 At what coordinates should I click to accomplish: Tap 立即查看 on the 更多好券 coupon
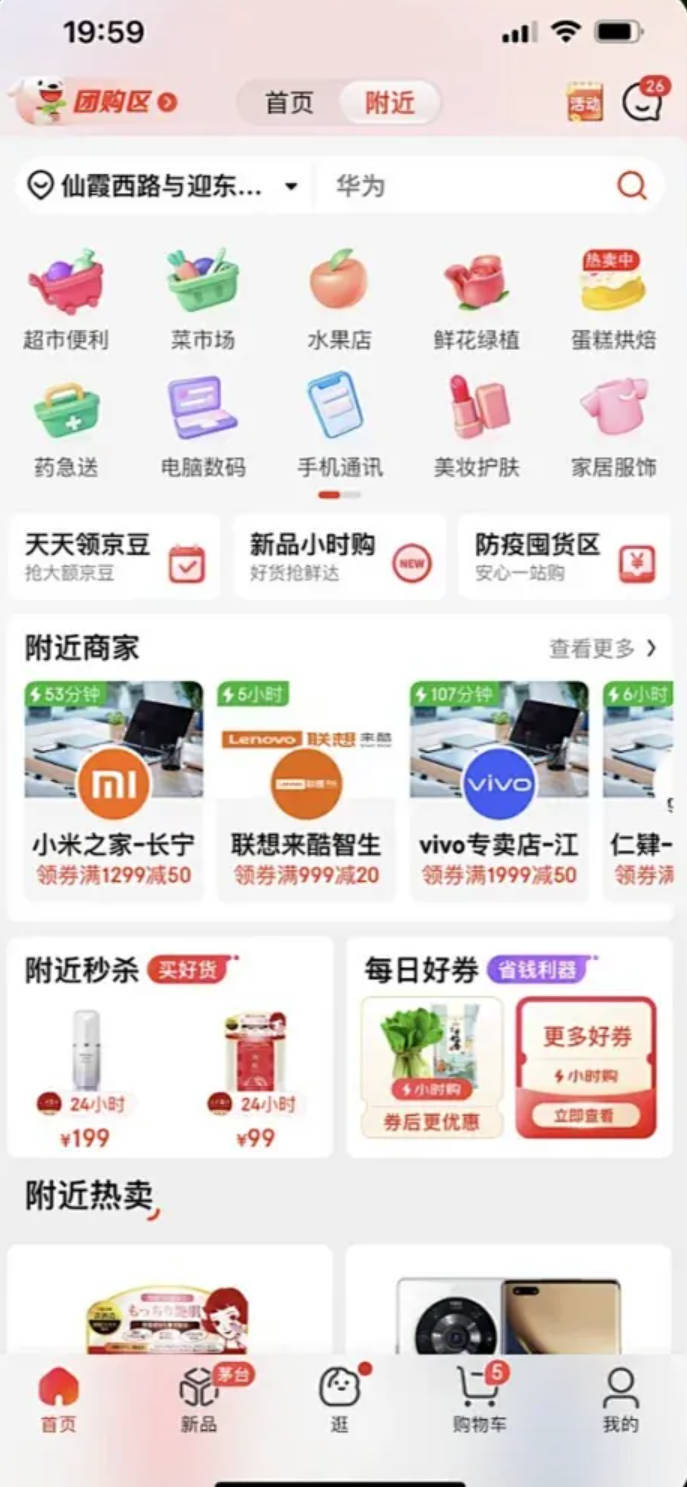coord(585,1116)
